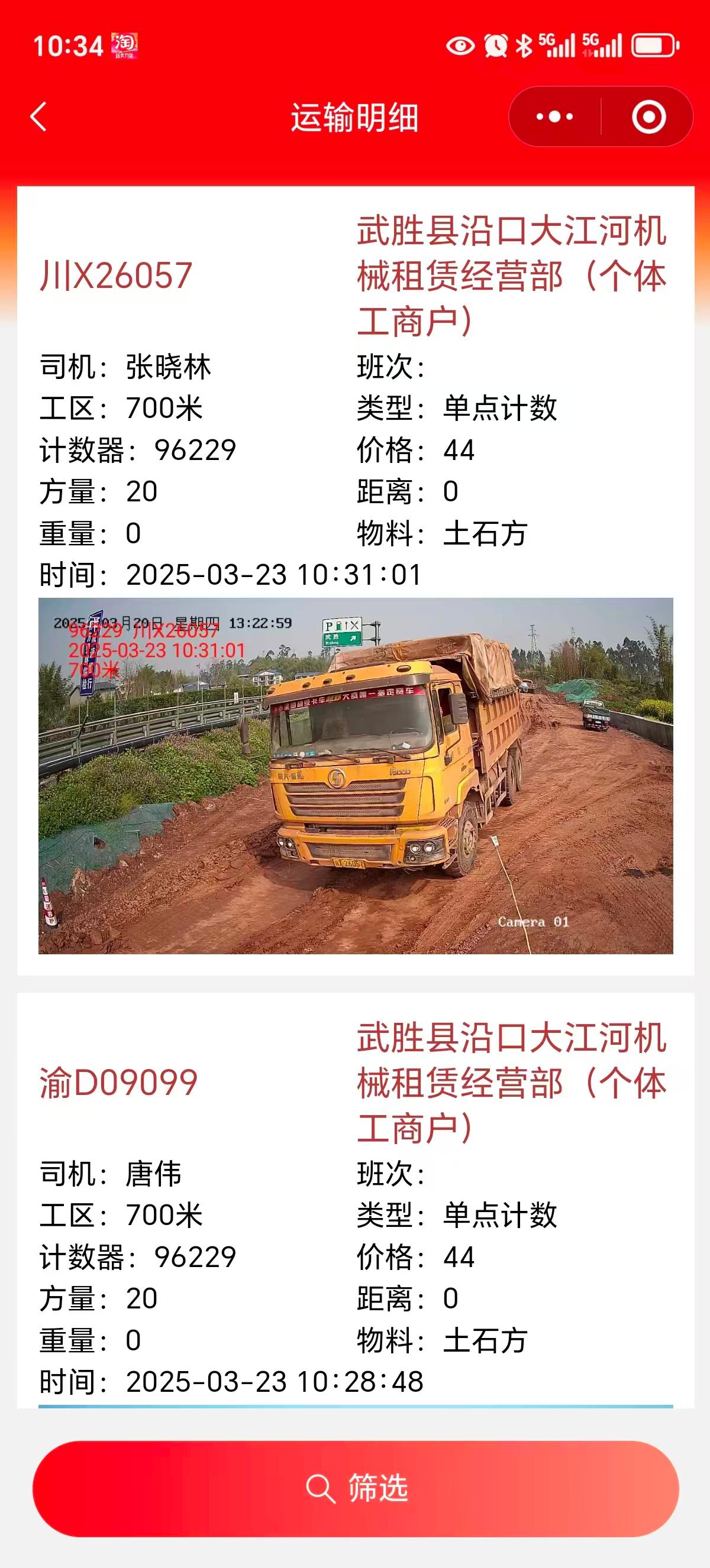View the truck photo for 川X26057
710x1568 pixels.
point(356,776)
